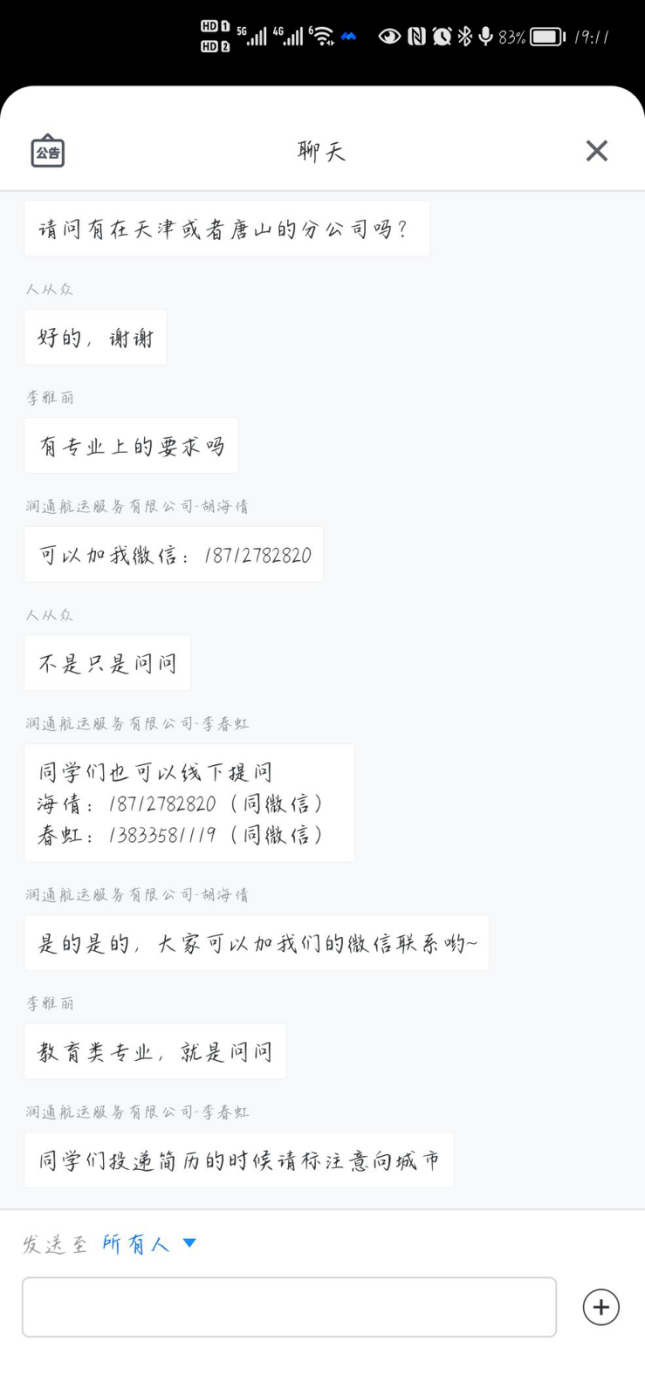Close the 聊天 chat panel
The image size is (645, 1396).
pyautogui.click(x=596, y=151)
